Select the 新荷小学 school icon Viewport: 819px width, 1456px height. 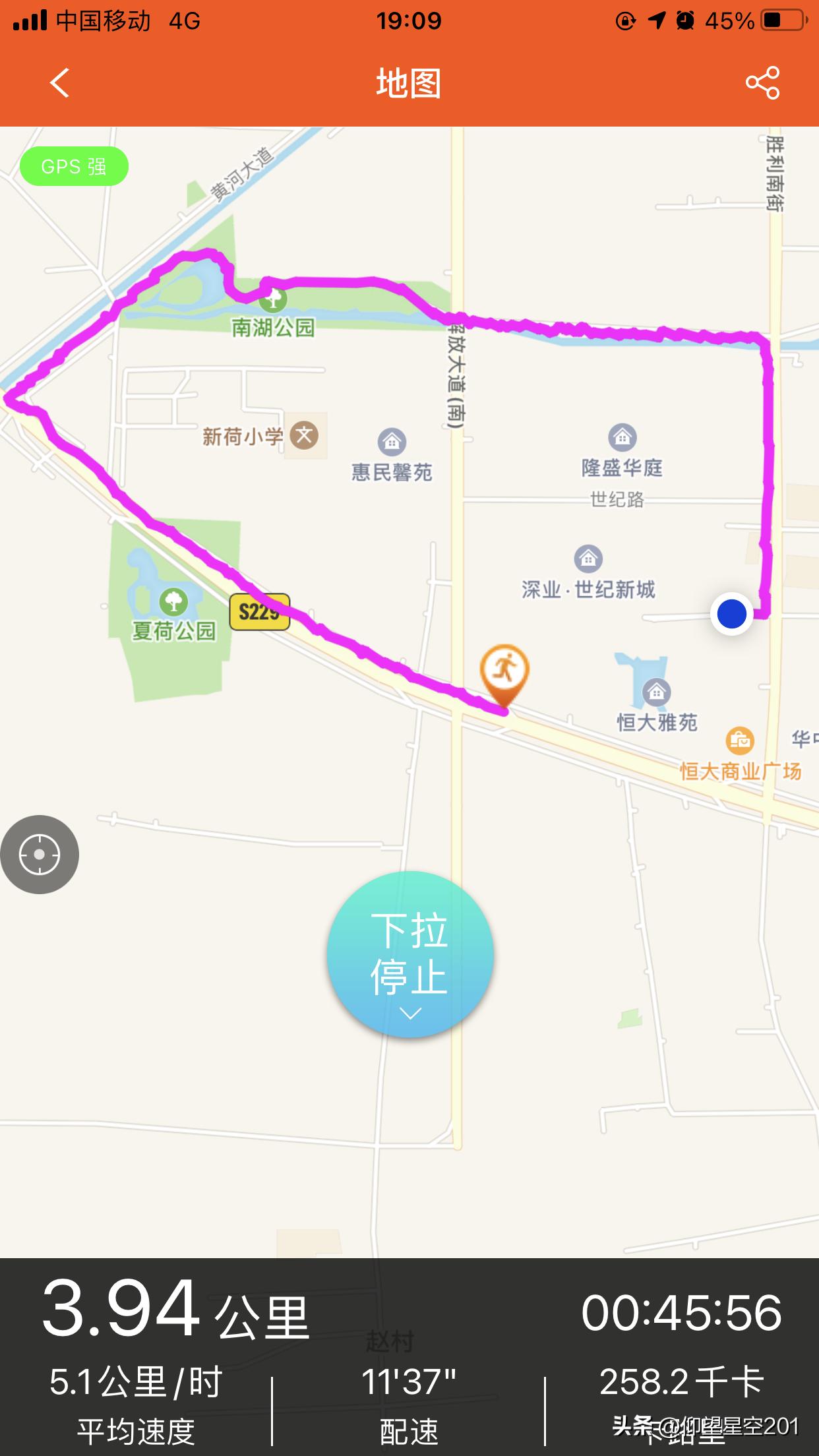pos(303,436)
